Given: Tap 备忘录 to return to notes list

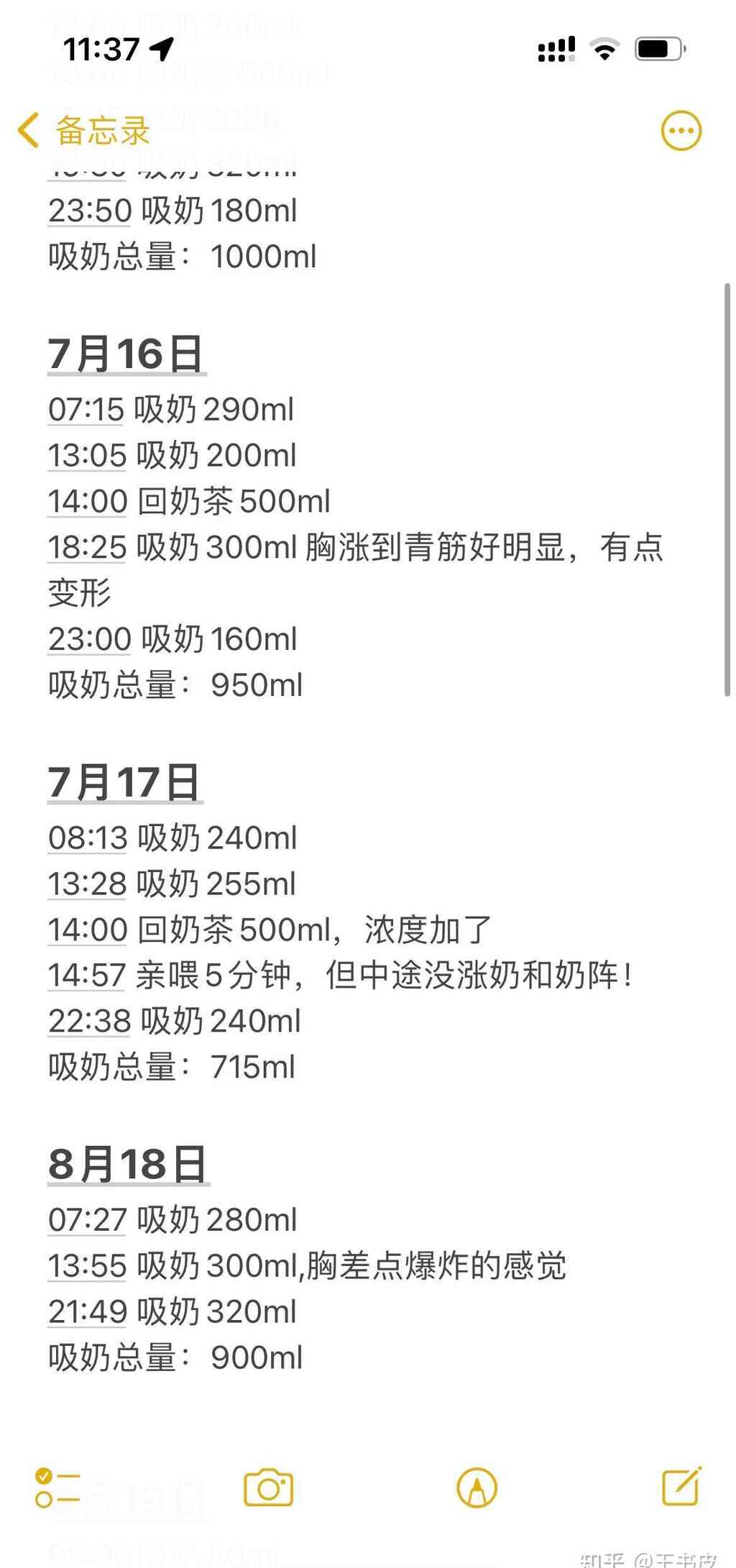Looking at the screenshot, I should [102, 129].
